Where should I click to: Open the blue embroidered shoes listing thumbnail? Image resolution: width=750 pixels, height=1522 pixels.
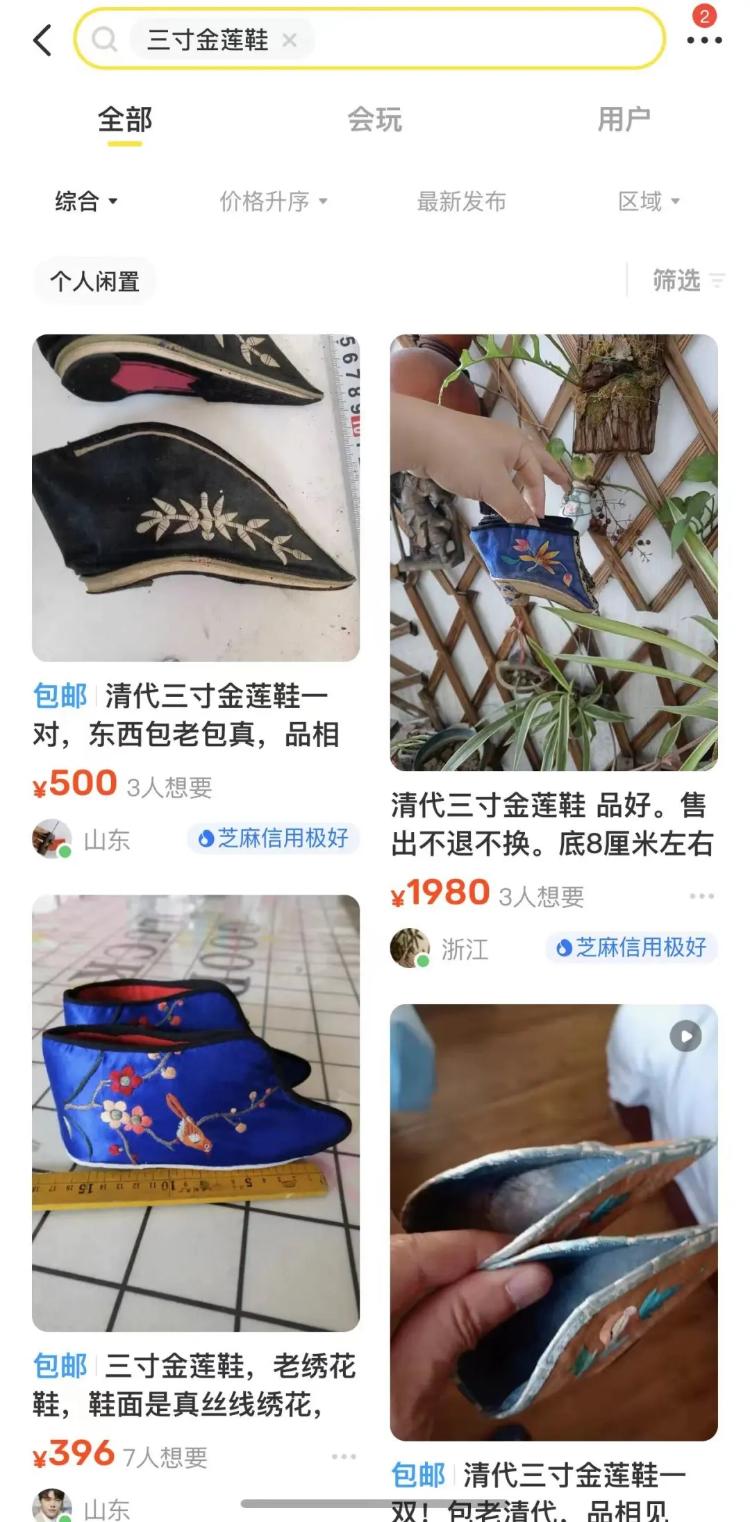pyautogui.click(x=195, y=1115)
